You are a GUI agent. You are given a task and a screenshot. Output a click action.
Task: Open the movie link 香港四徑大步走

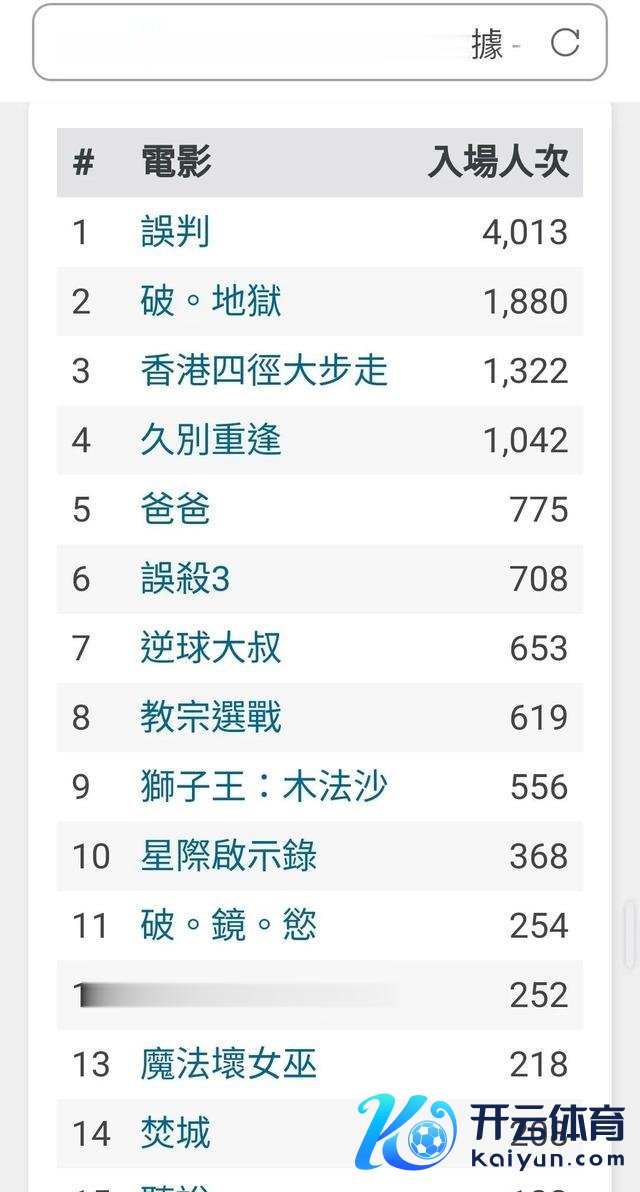pos(264,371)
